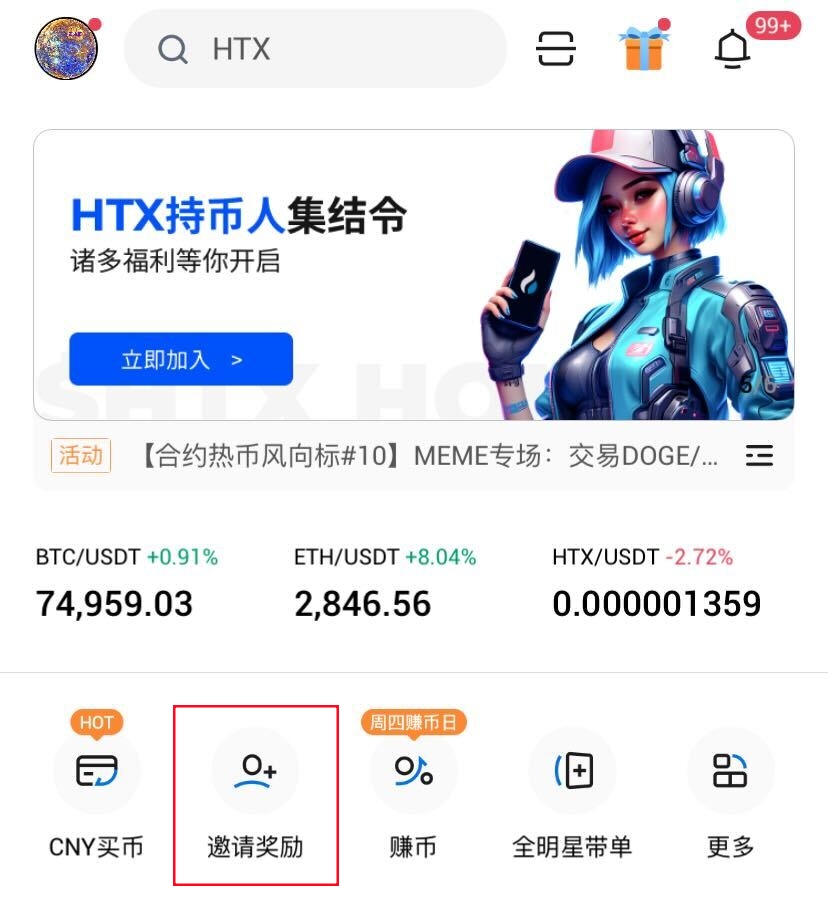Tap the 立即加入 button on the banner
828x906 pixels.
181,359
